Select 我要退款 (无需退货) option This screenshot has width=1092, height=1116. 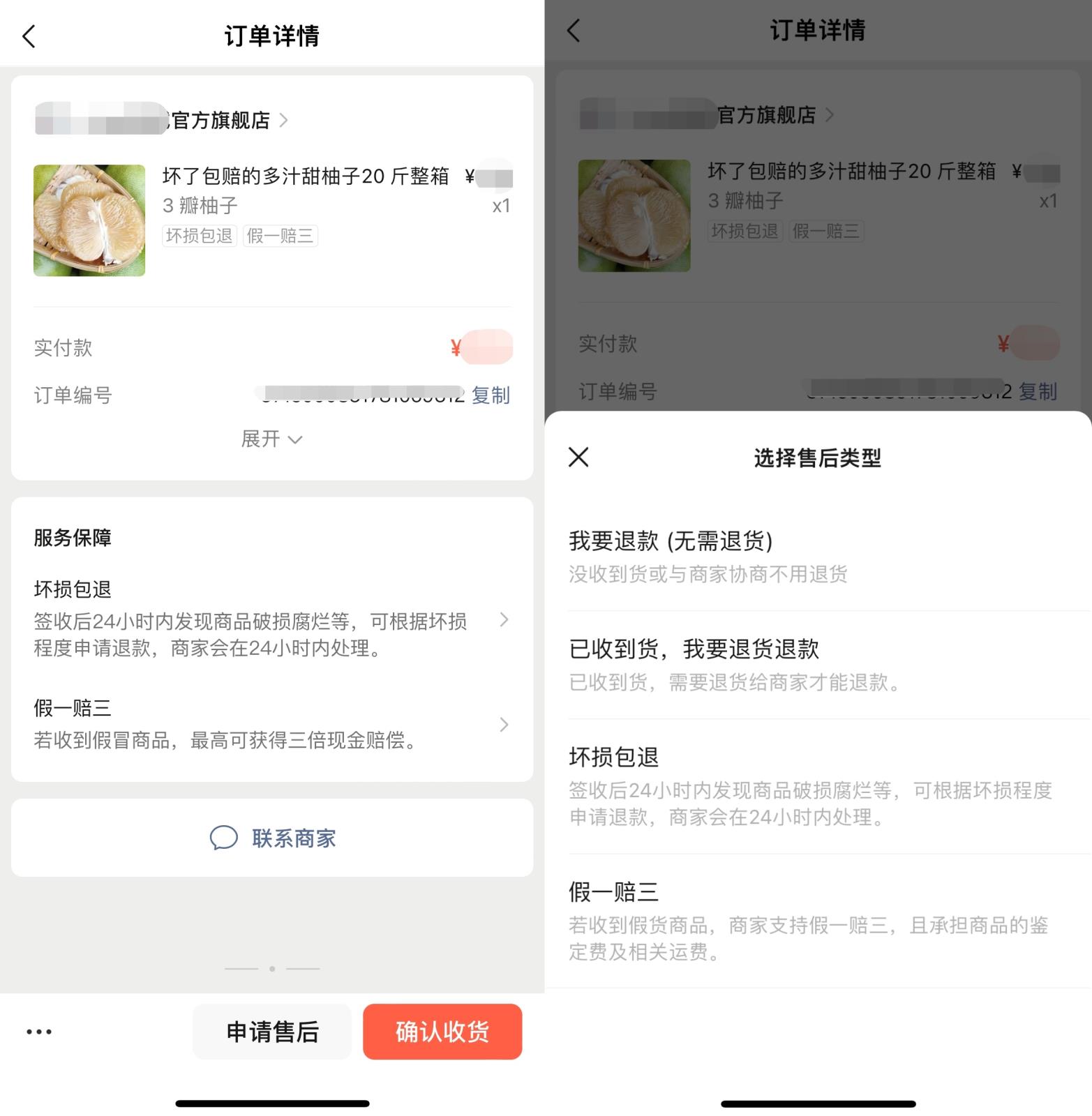click(x=816, y=556)
